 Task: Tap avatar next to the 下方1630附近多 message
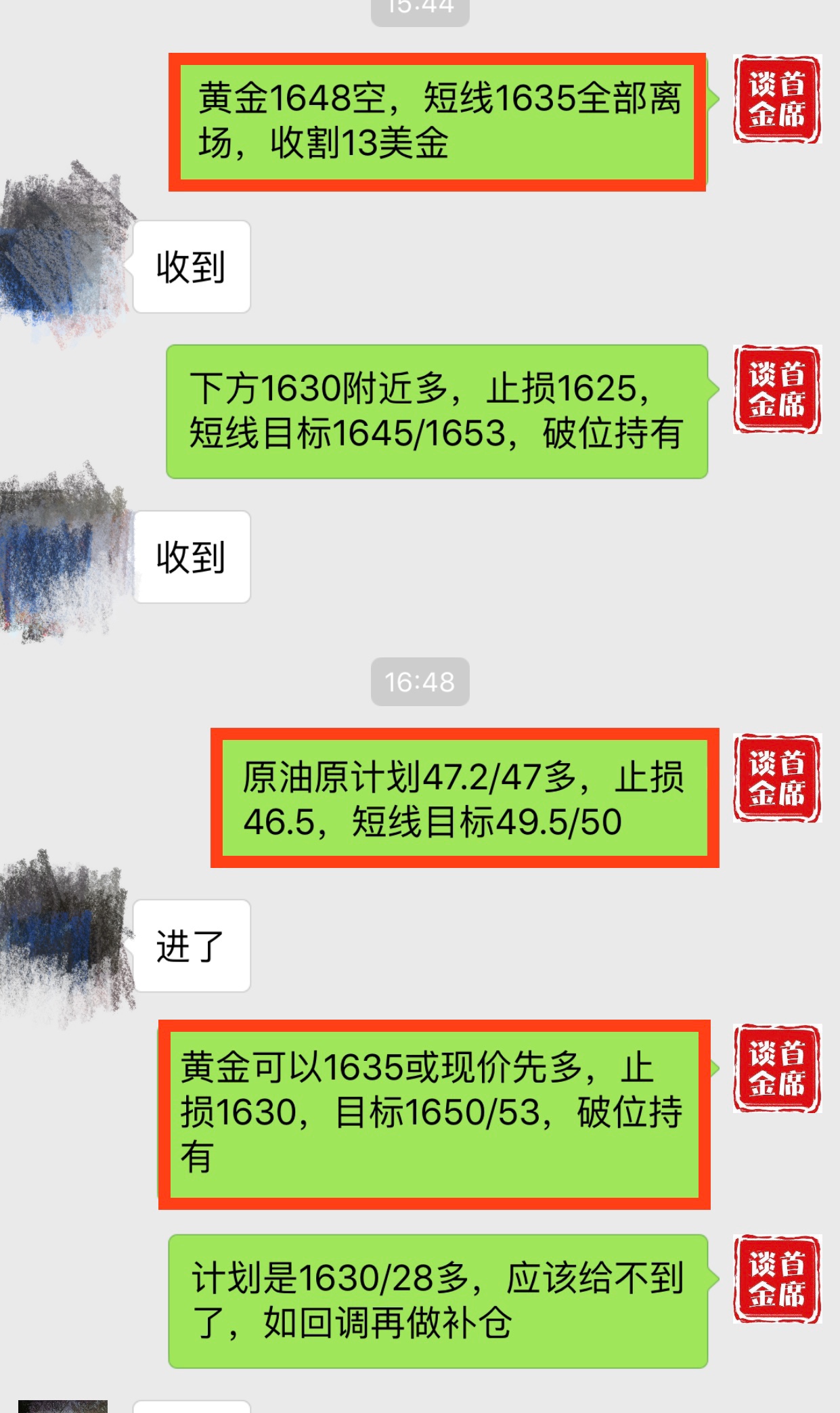777,389
